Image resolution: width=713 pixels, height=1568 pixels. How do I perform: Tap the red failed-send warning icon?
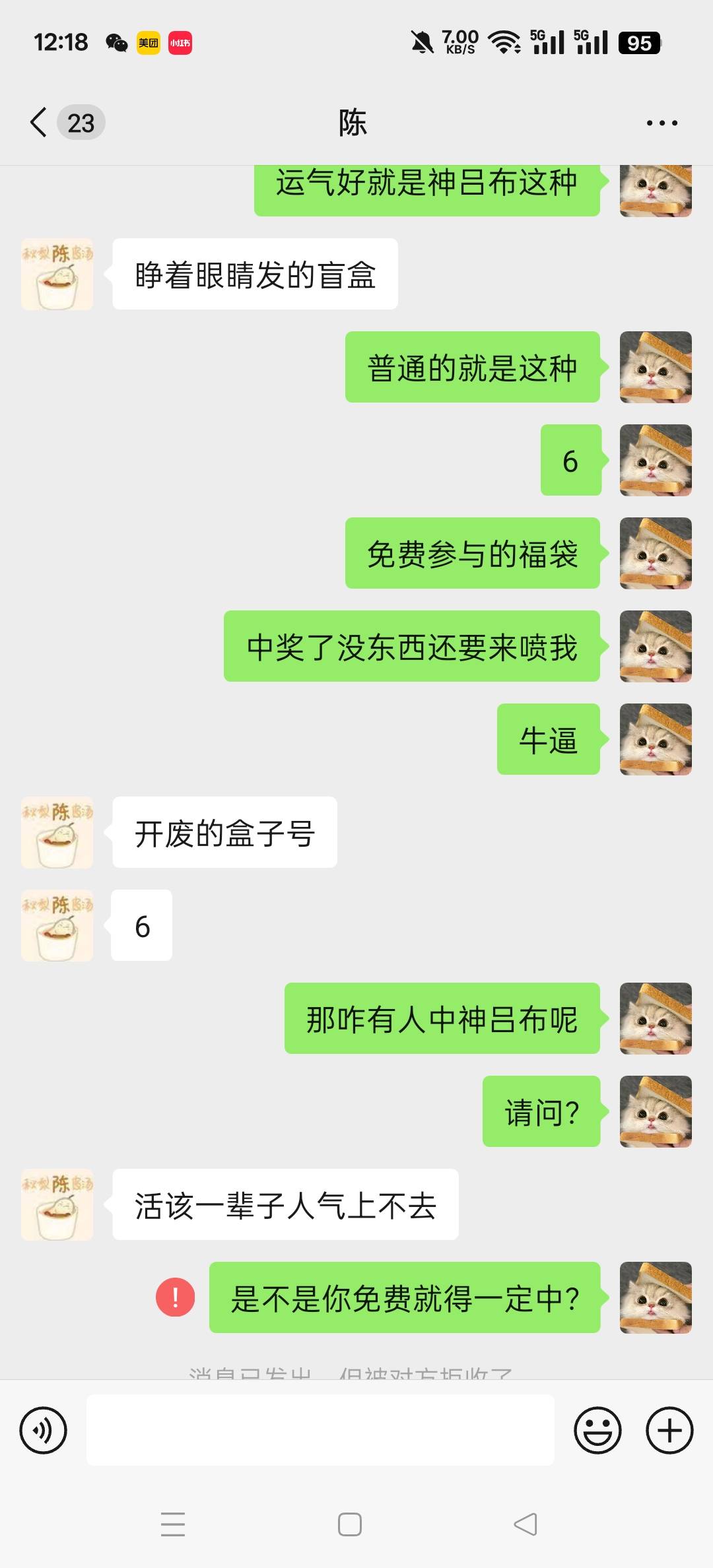[175, 1297]
